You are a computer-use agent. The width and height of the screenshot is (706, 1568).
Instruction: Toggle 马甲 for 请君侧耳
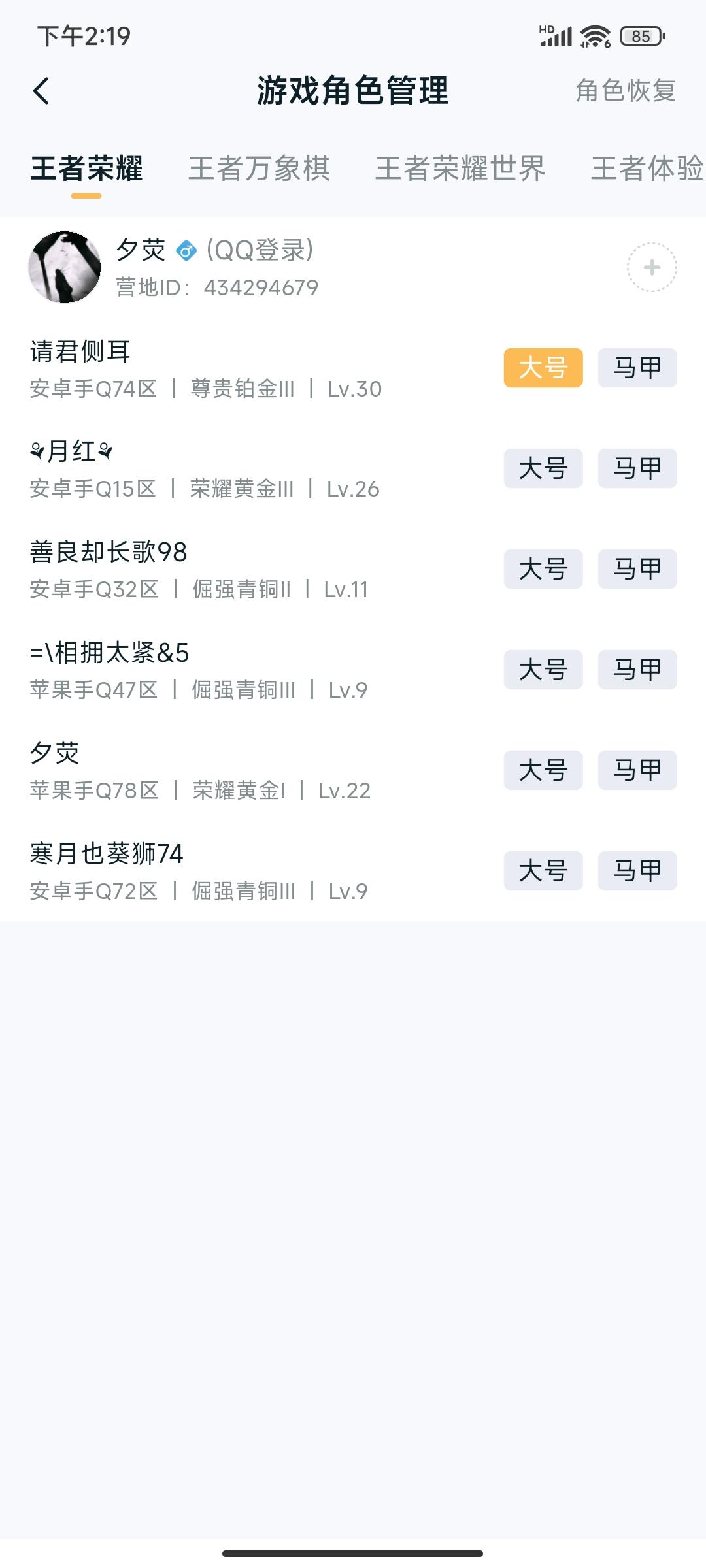[x=637, y=368]
